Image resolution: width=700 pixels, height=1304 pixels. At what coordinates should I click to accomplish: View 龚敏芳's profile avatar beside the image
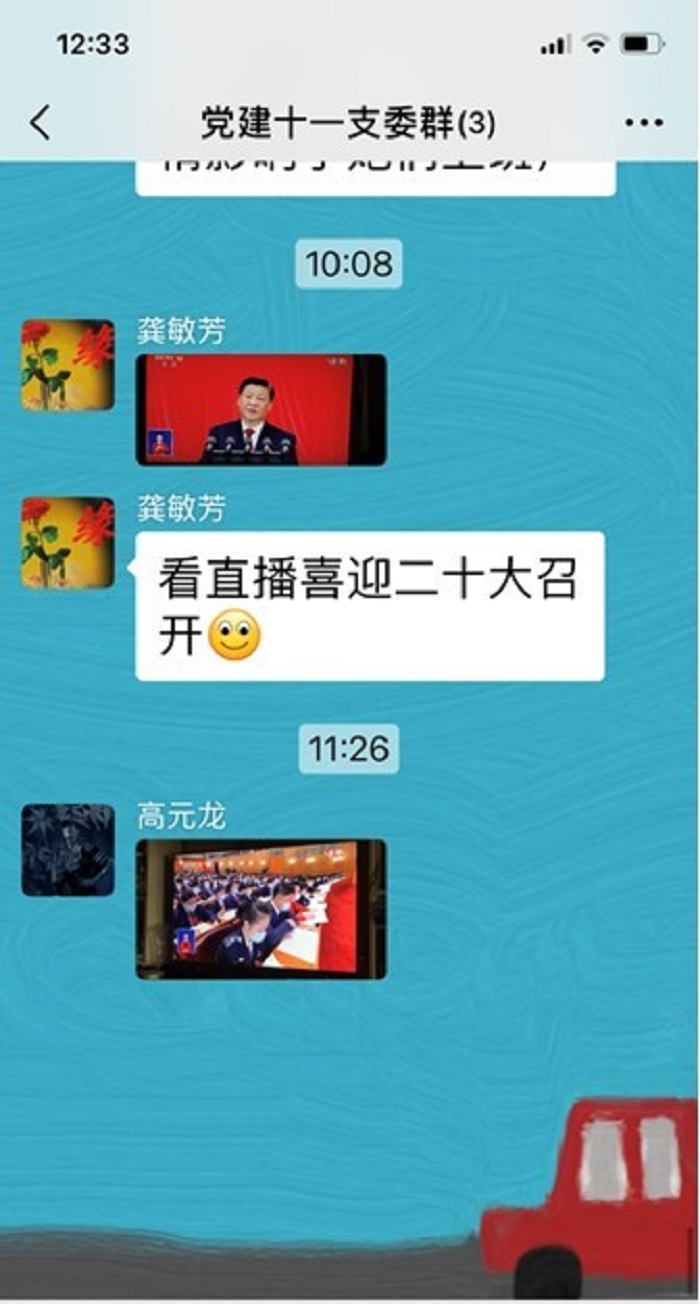point(68,365)
